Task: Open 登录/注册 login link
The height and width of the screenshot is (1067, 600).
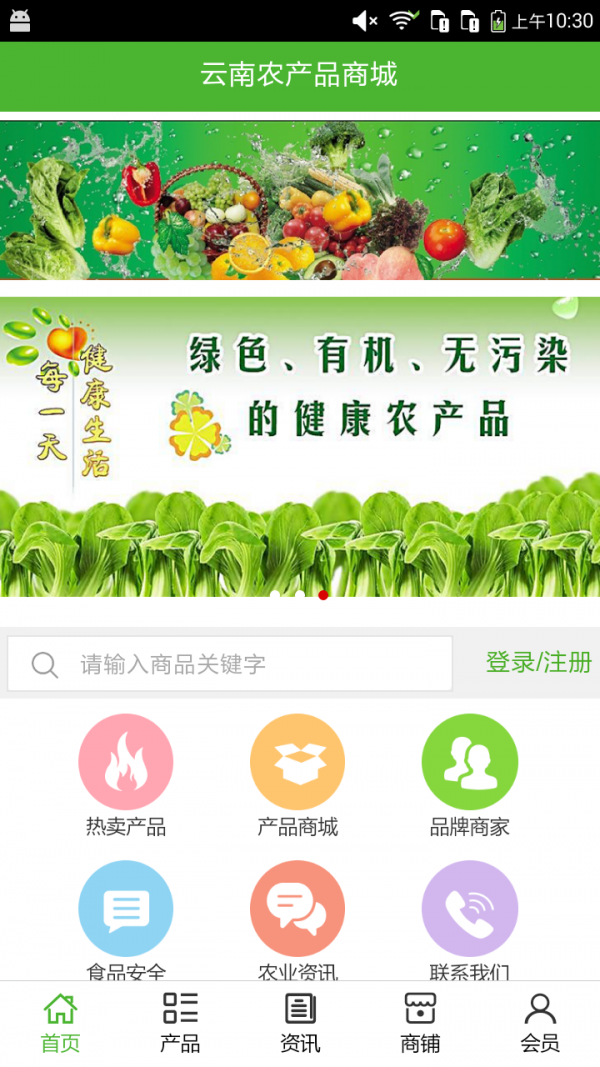Action: point(538,662)
